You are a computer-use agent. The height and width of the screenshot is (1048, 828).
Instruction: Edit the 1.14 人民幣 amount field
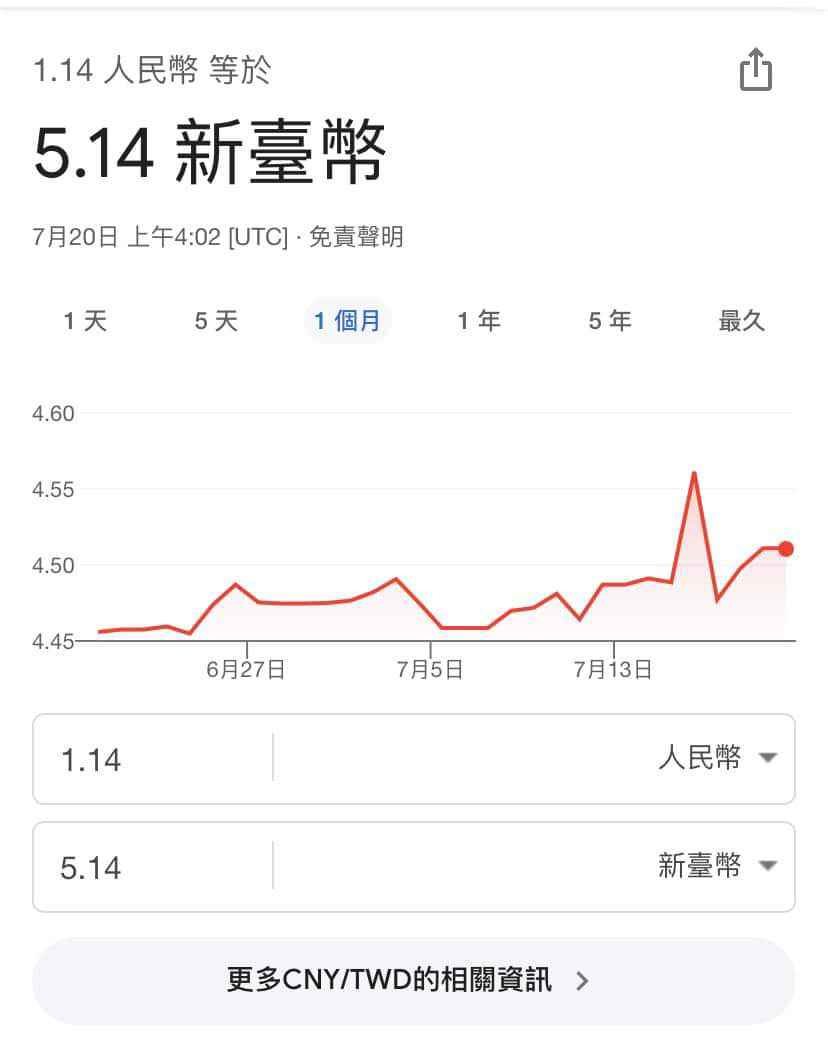150,759
